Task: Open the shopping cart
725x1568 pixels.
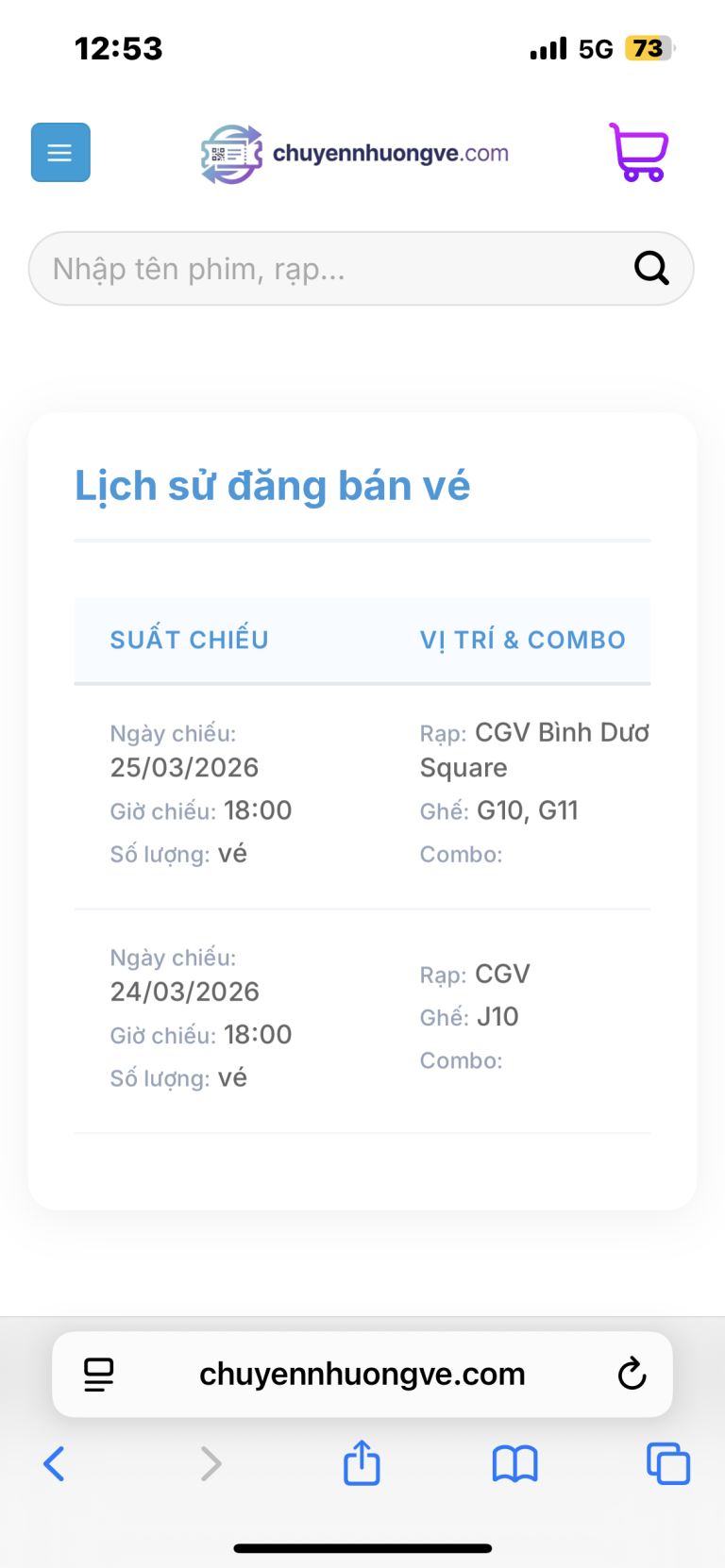Action: pos(639,152)
